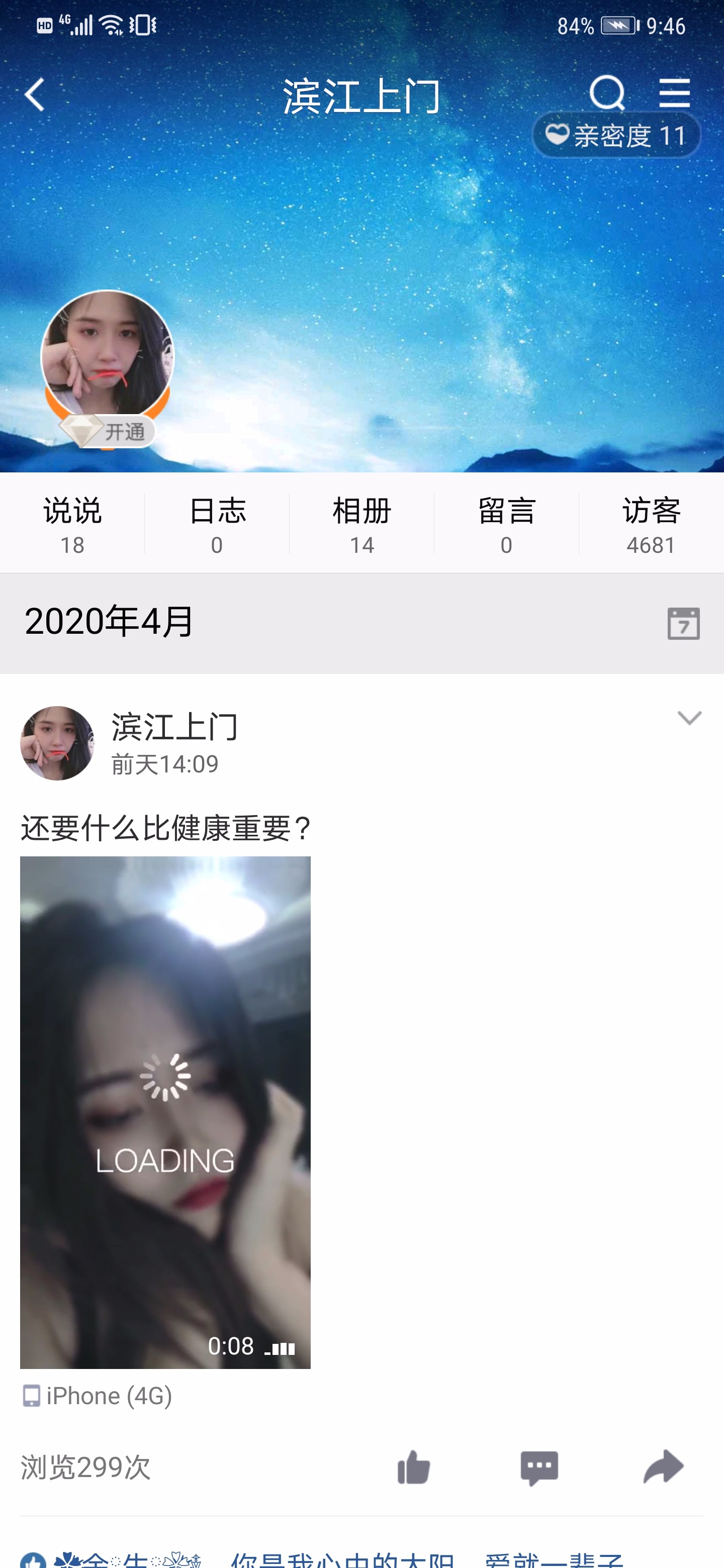
Task: Click the calendar icon next to 2020年4月
Action: pyautogui.click(x=683, y=625)
